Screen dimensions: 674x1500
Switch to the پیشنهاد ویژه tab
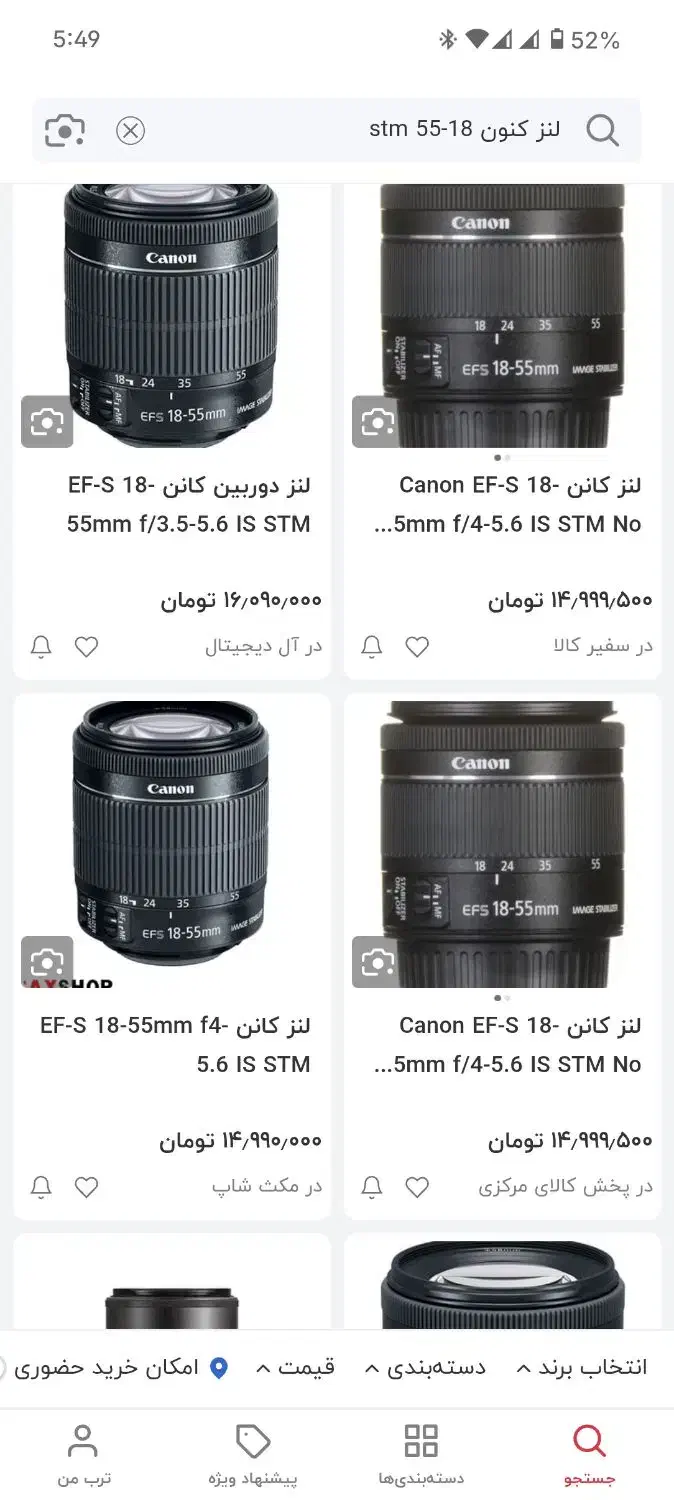(253, 1455)
